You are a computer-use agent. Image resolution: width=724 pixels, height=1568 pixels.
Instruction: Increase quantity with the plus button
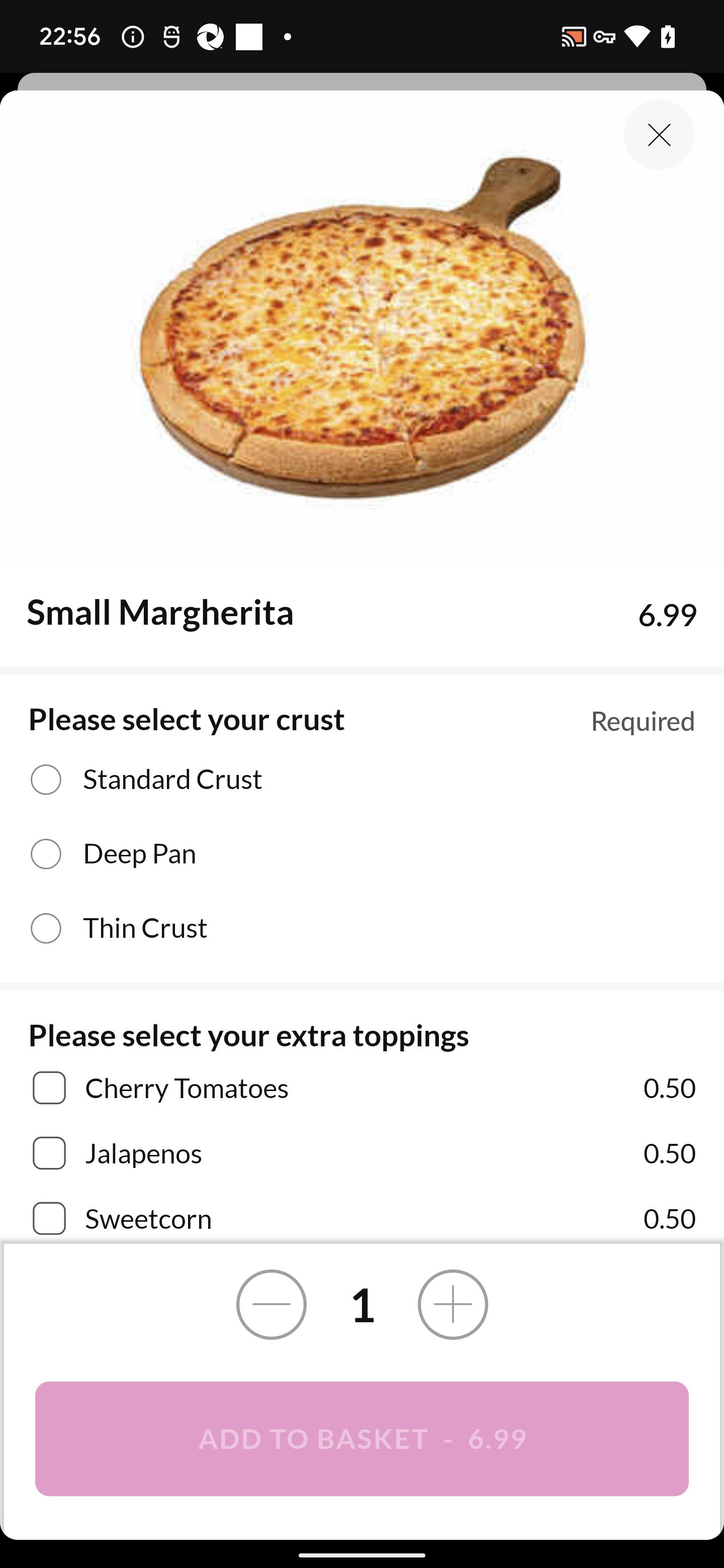click(x=452, y=1305)
